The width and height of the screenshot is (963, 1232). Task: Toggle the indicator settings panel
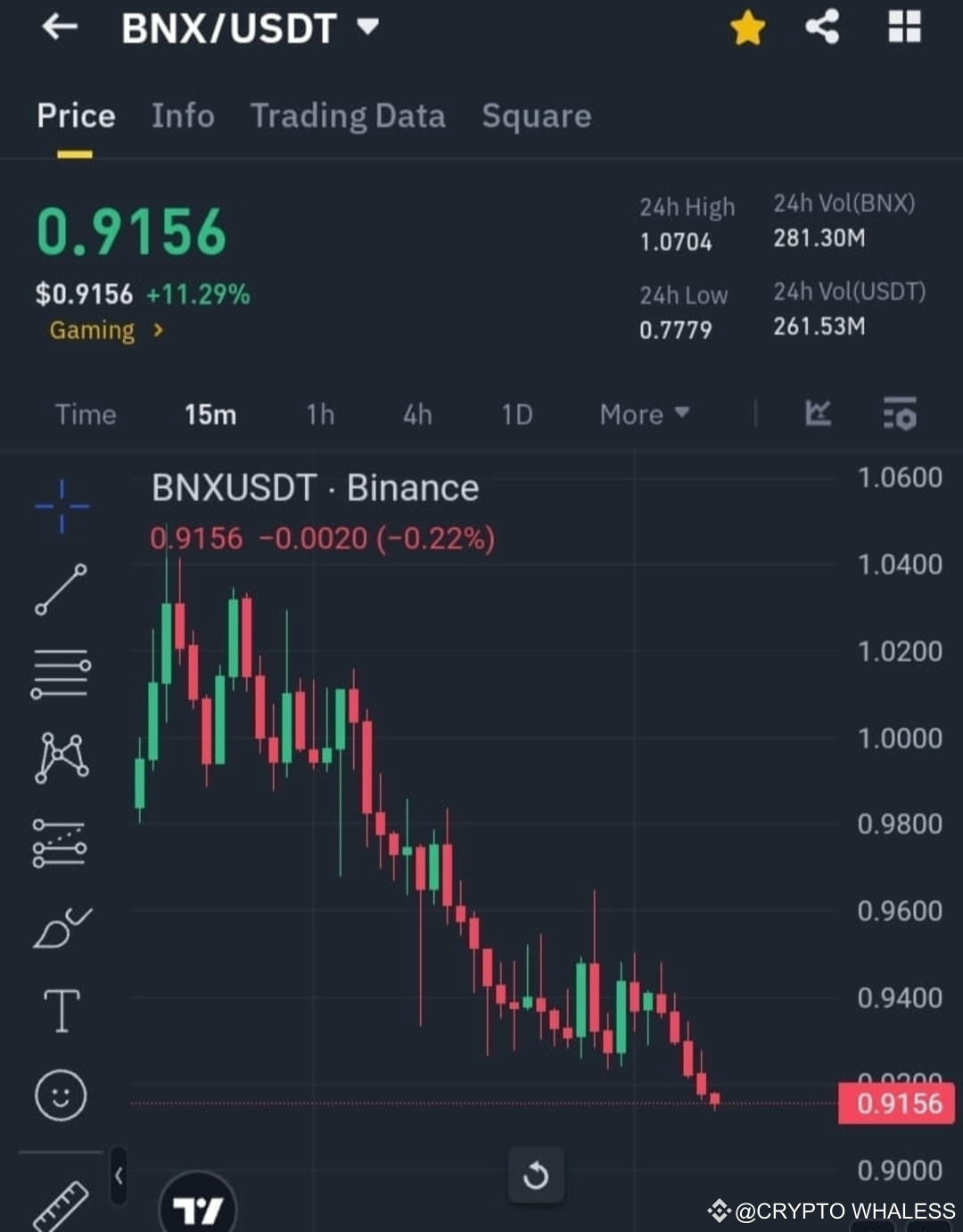pos(901,413)
